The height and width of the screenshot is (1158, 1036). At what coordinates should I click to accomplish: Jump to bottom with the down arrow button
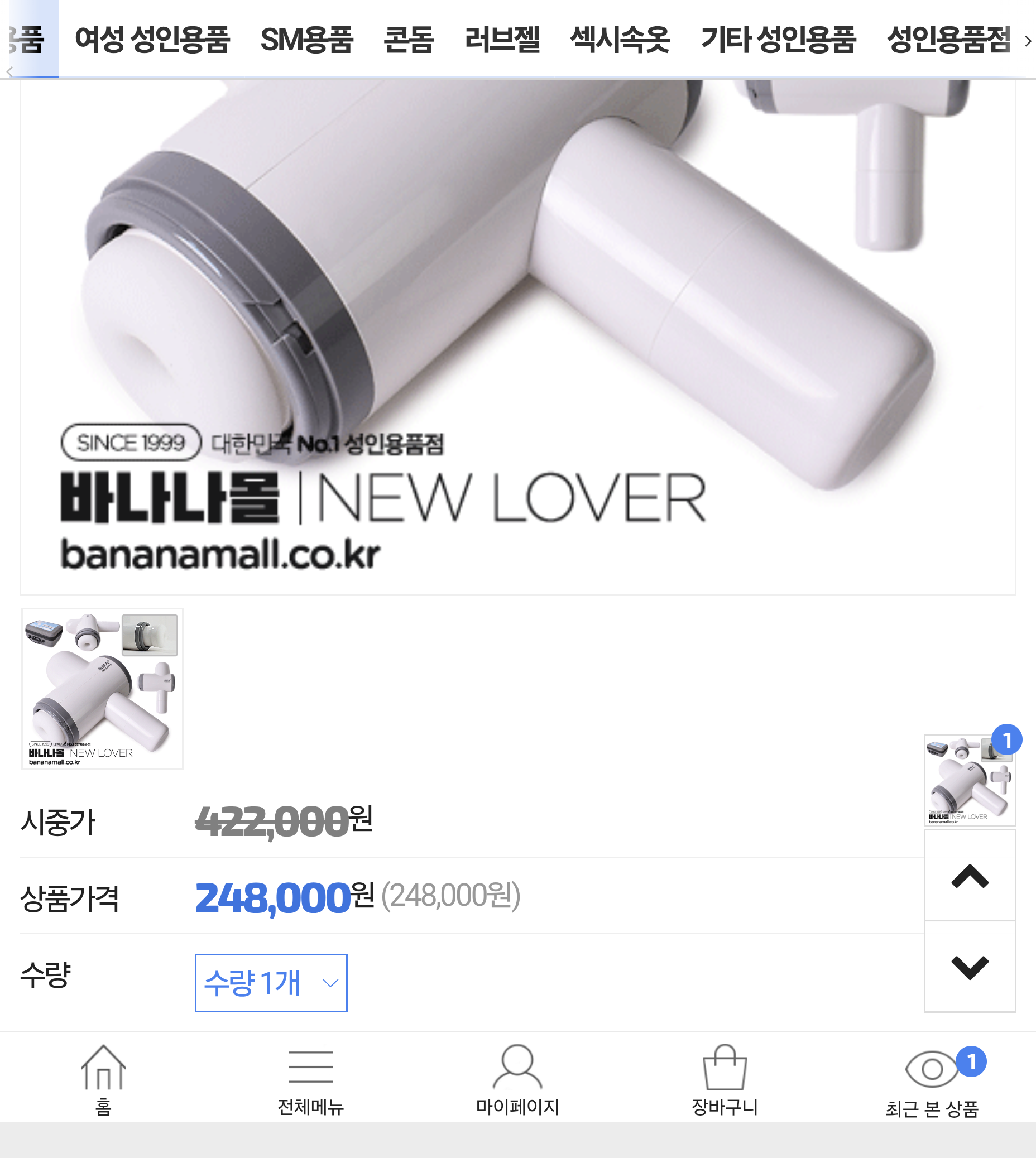click(x=970, y=967)
